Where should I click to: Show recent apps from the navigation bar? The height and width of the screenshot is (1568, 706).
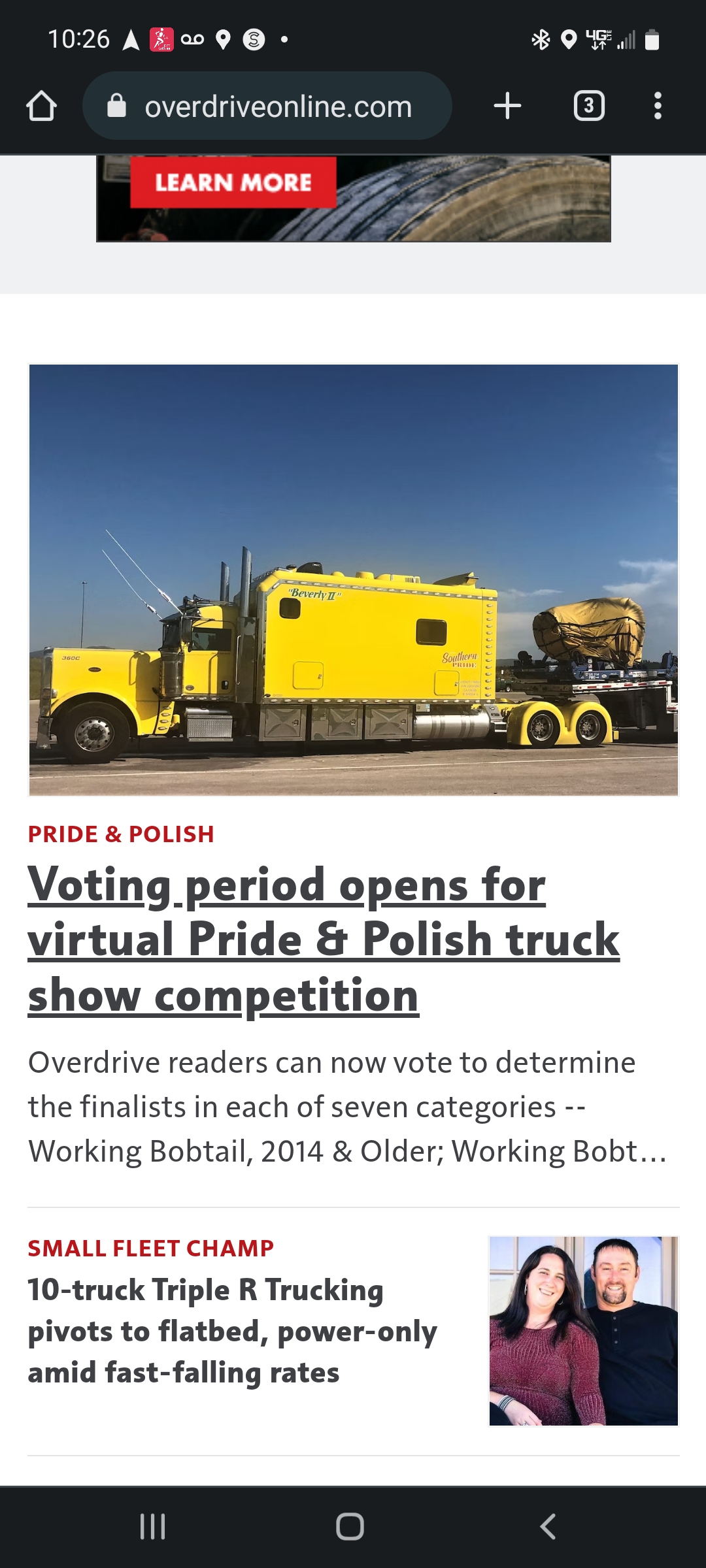tap(153, 1526)
